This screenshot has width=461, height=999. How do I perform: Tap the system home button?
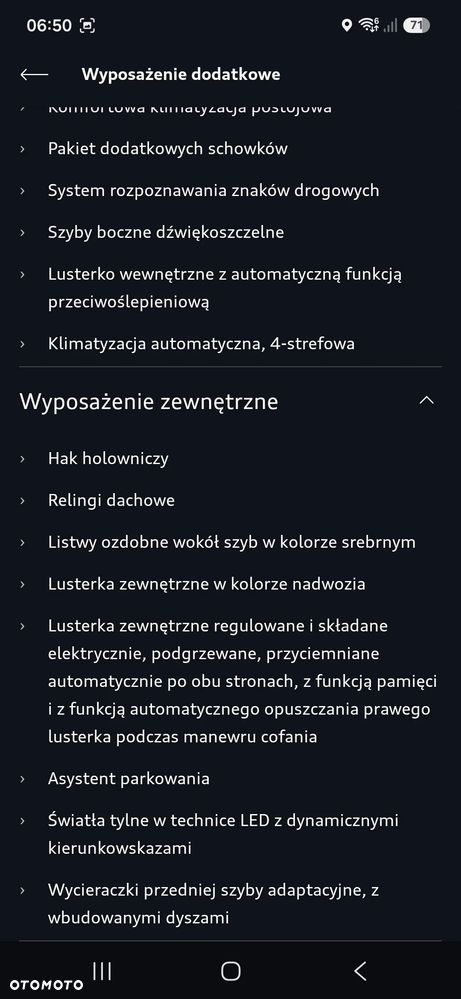pyautogui.click(x=230, y=971)
